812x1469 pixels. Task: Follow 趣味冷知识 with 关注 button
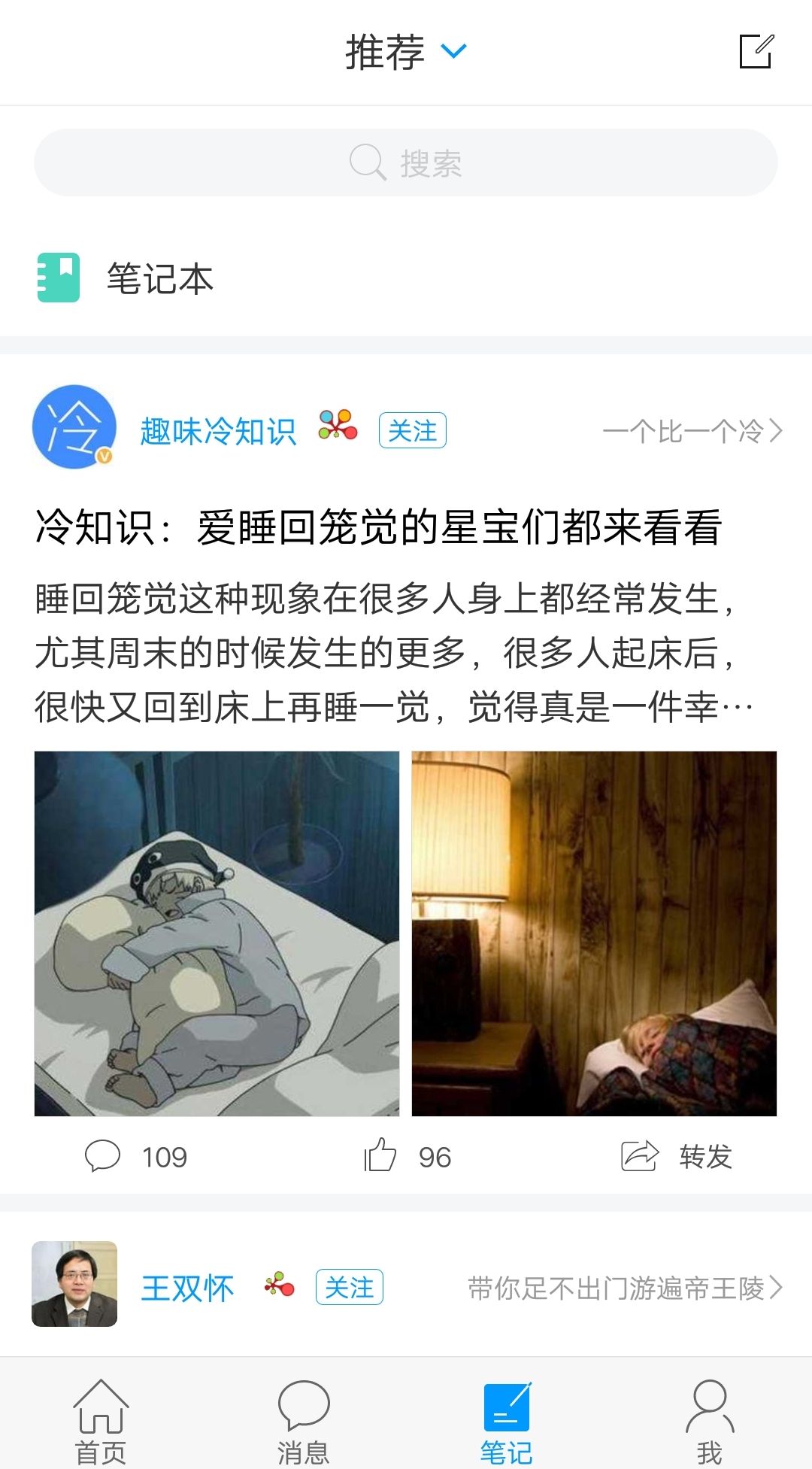point(412,431)
